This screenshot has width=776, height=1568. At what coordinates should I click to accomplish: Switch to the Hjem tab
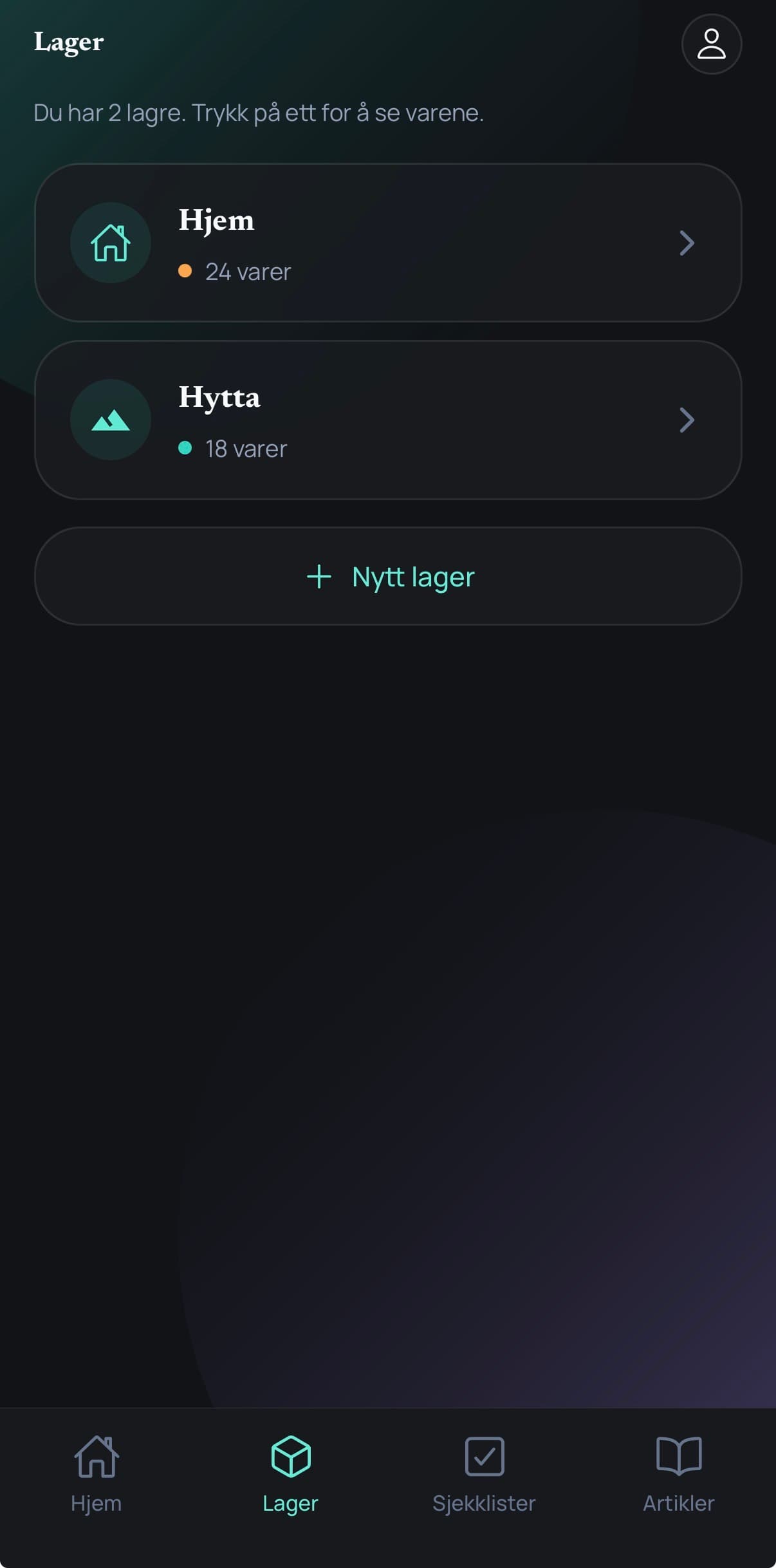click(x=97, y=1474)
